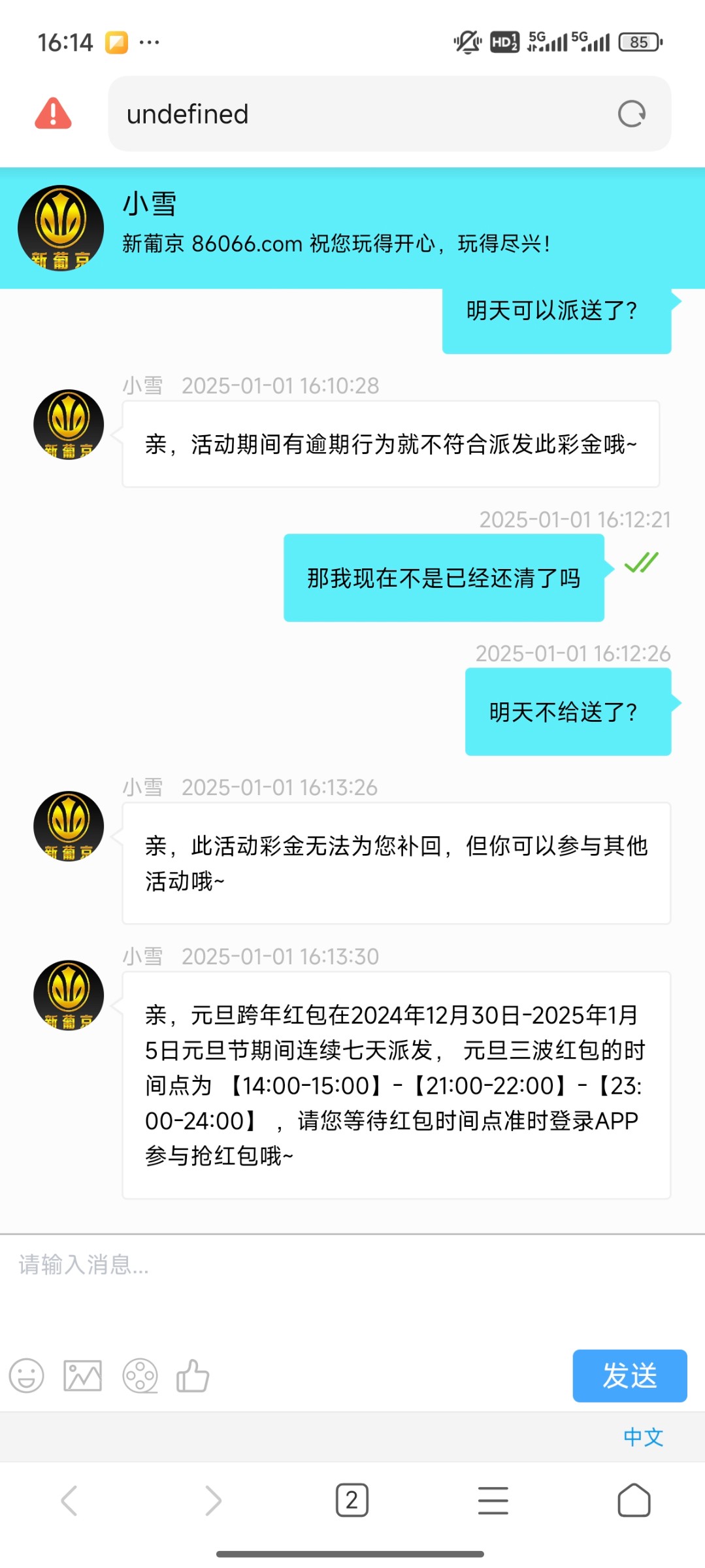Viewport: 705px width, 1568px height.
Task: Attach an image to the chat
Action: [x=82, y=1376]
